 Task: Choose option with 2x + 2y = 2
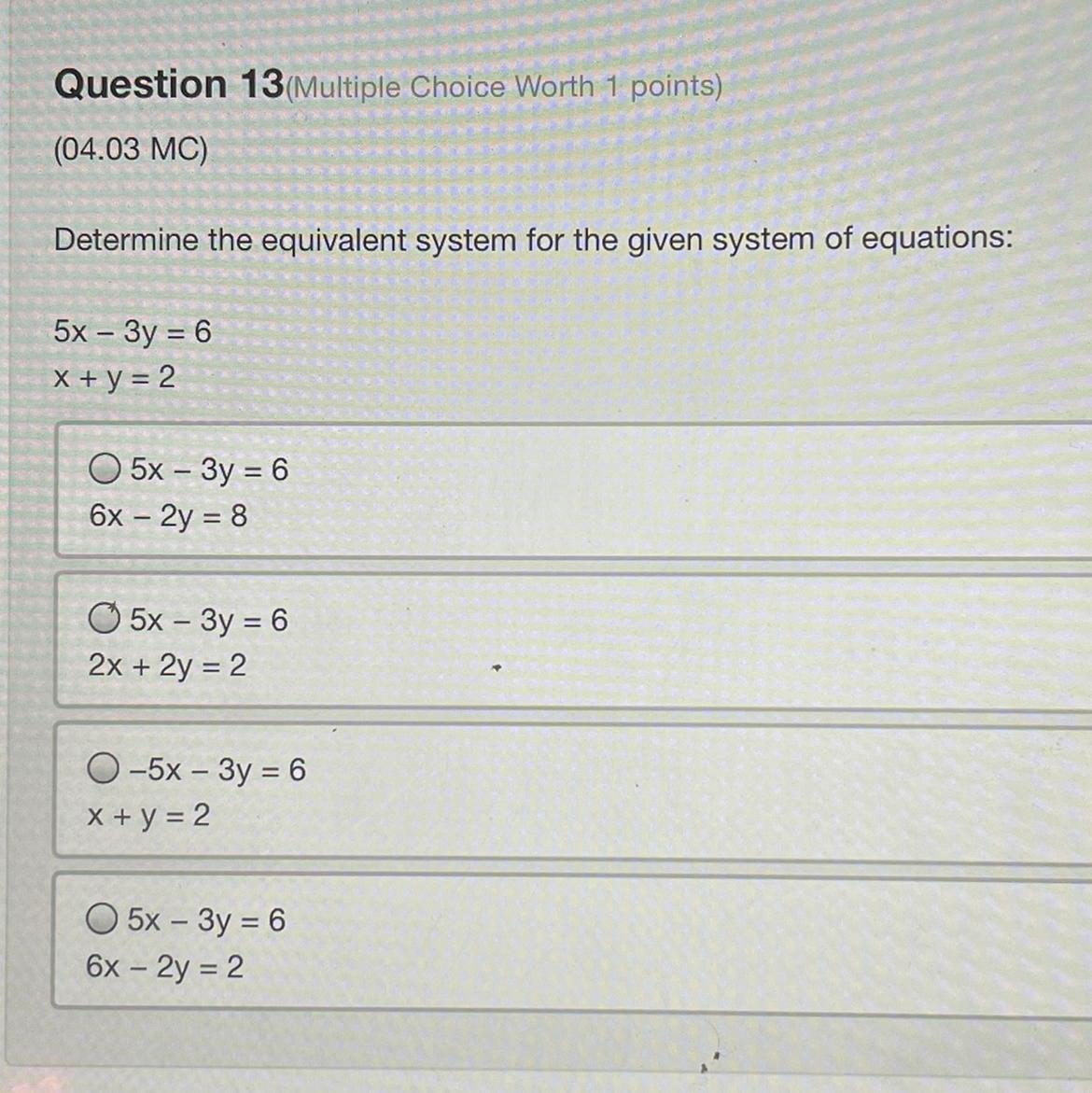[105, 619]
